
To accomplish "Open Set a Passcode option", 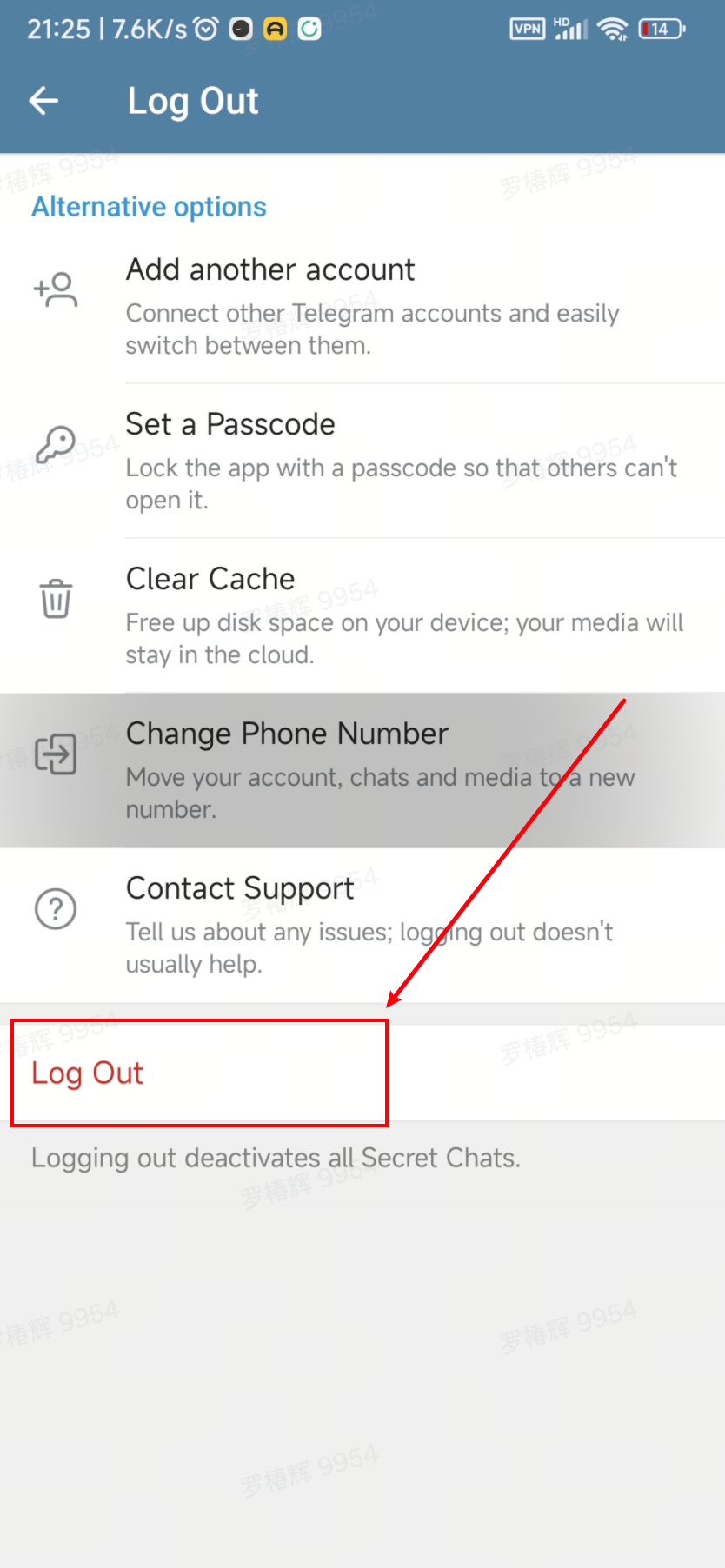I will pyautogui.click(x=362, y=461).
